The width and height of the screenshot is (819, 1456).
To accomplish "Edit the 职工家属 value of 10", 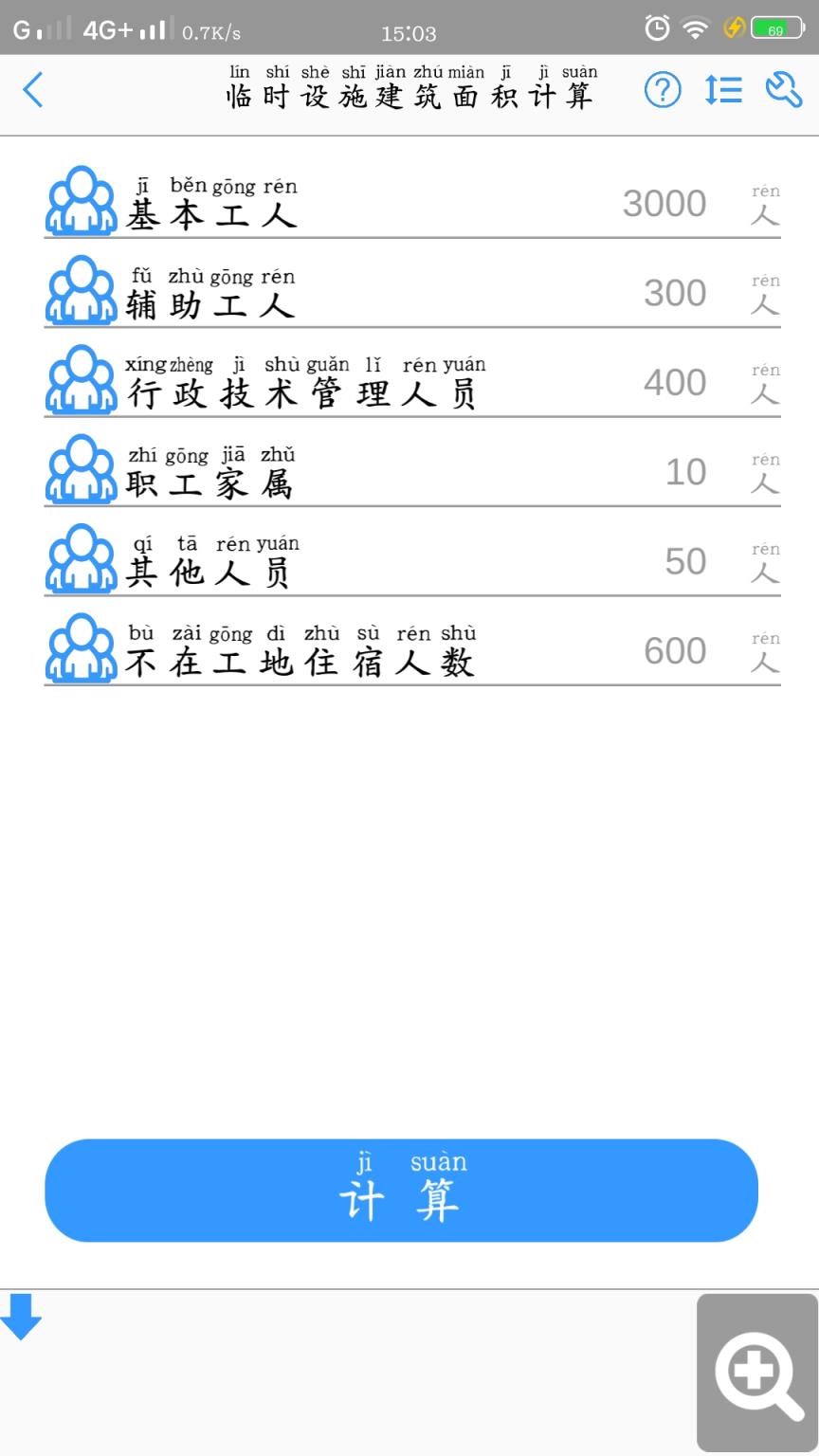I will (x=684, y=472).
